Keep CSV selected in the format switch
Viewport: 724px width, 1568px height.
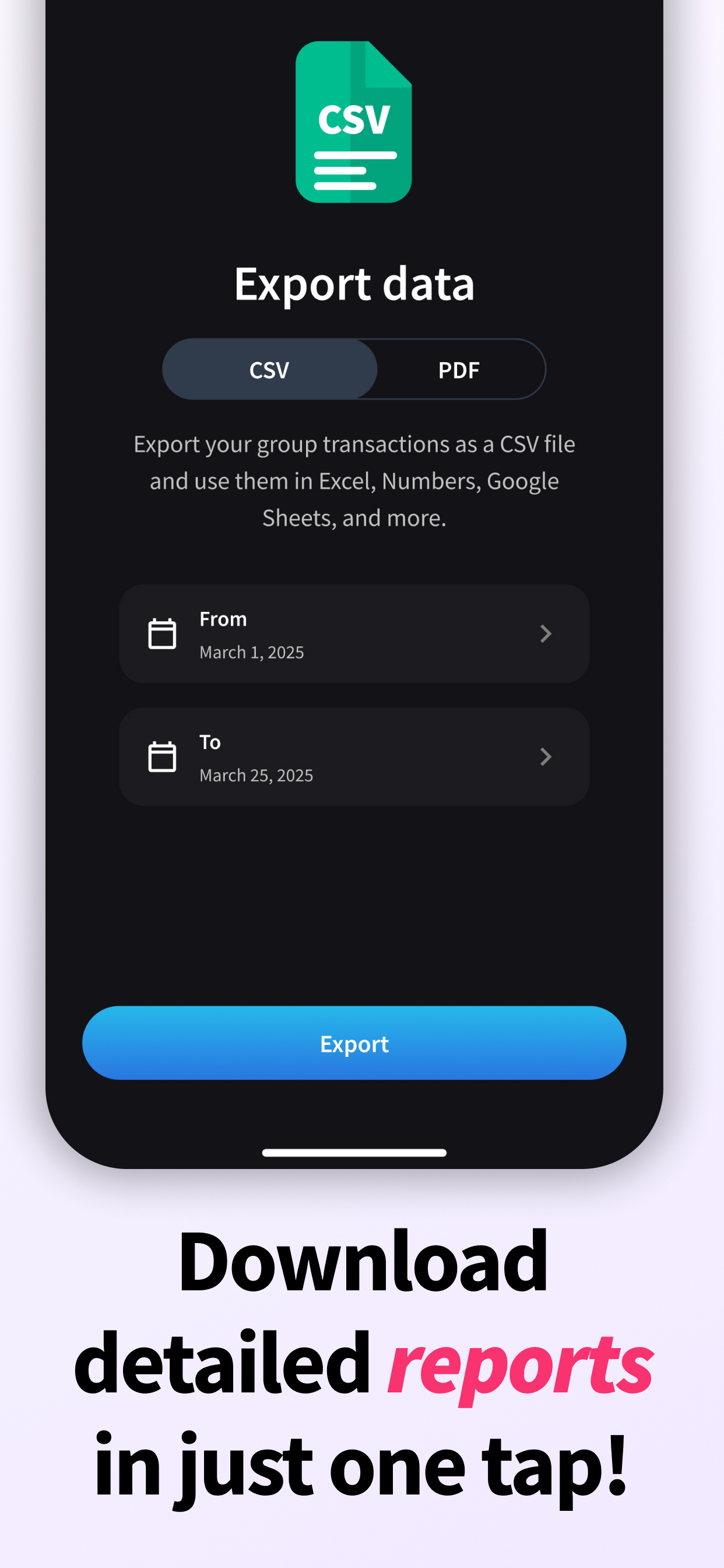click(269, 369)
